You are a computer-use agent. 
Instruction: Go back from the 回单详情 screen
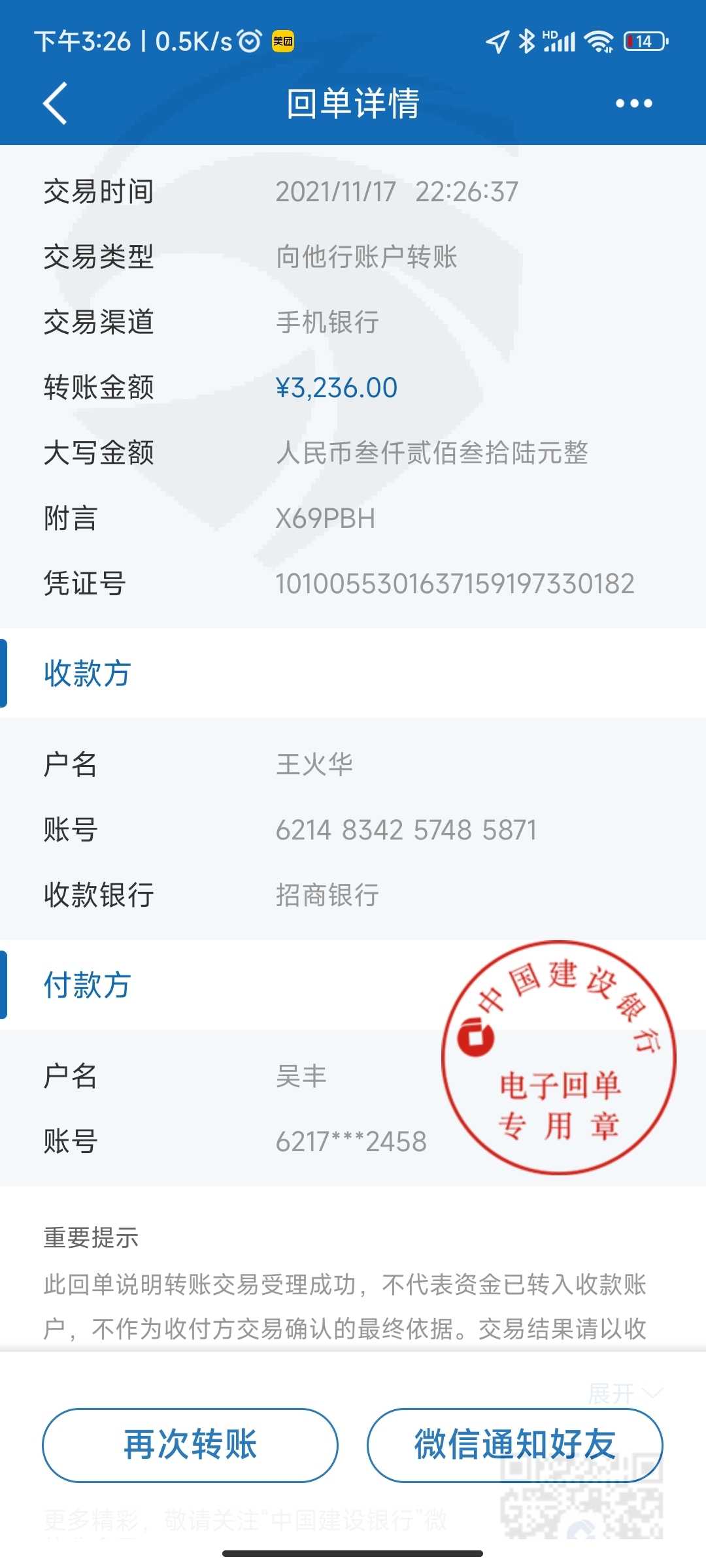(55, 103)
